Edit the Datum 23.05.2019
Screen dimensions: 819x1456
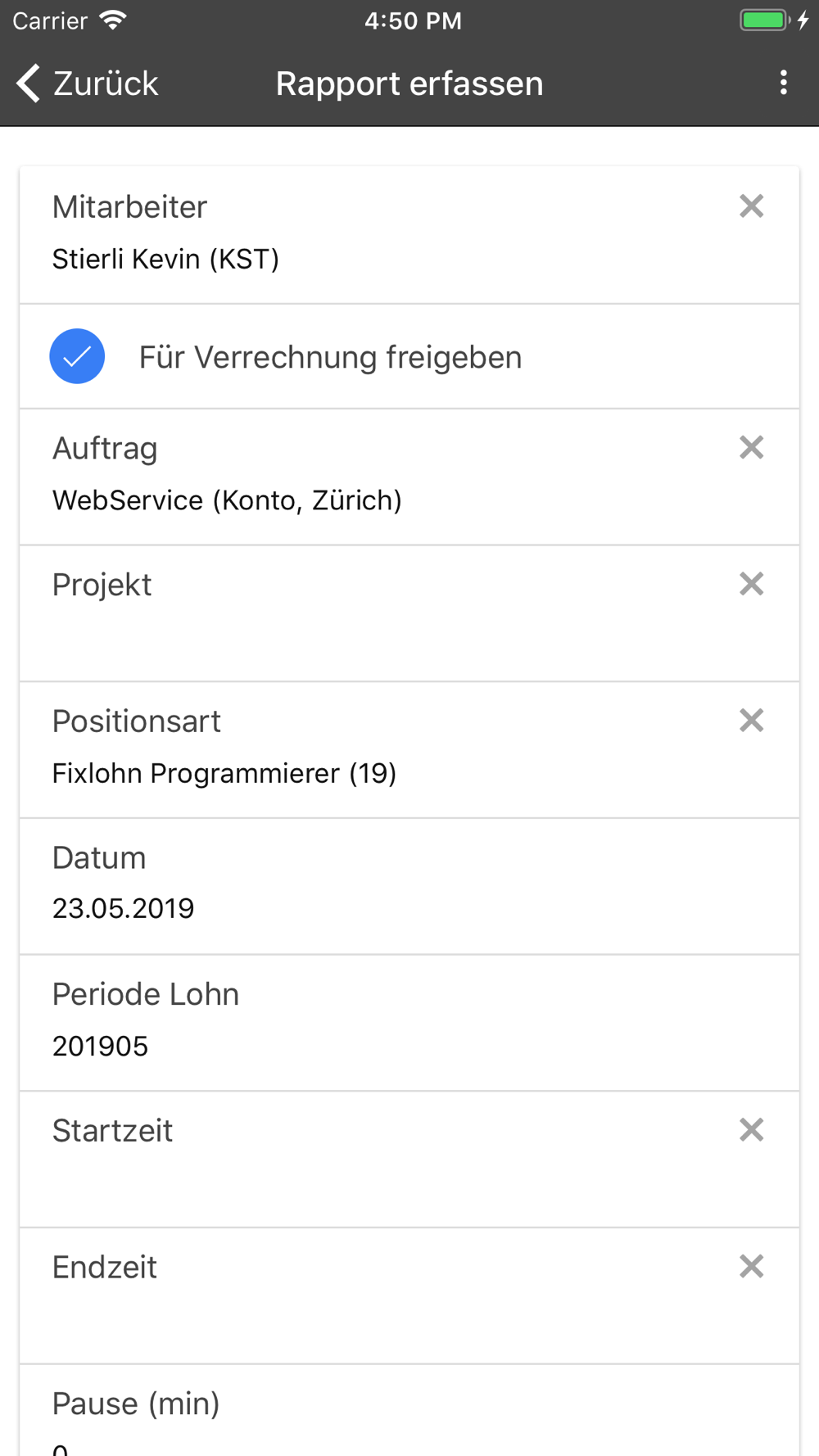pyautogui.click(x=409, y=886)
